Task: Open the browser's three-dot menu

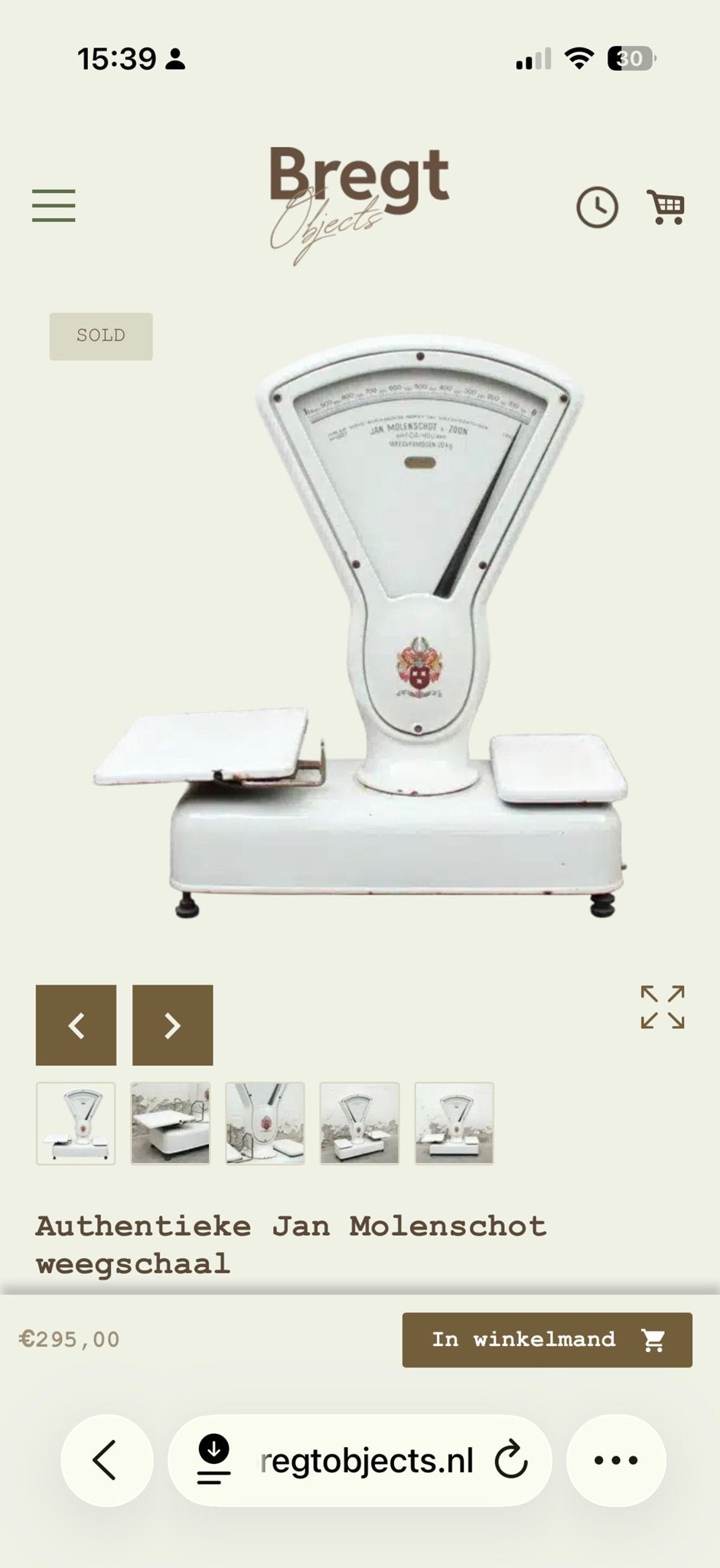Action: [616, 1461]
